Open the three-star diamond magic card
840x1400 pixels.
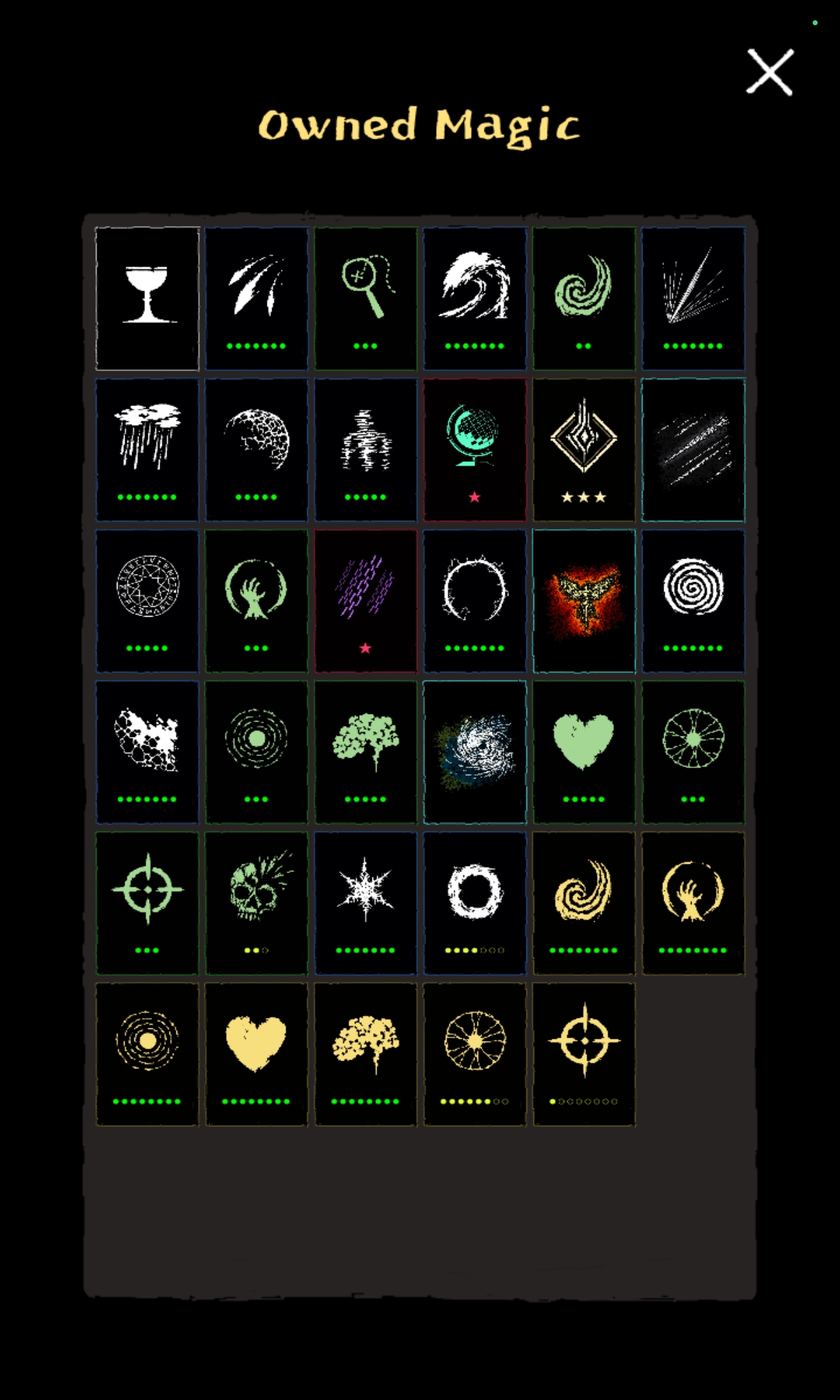(x=584, y=449)
